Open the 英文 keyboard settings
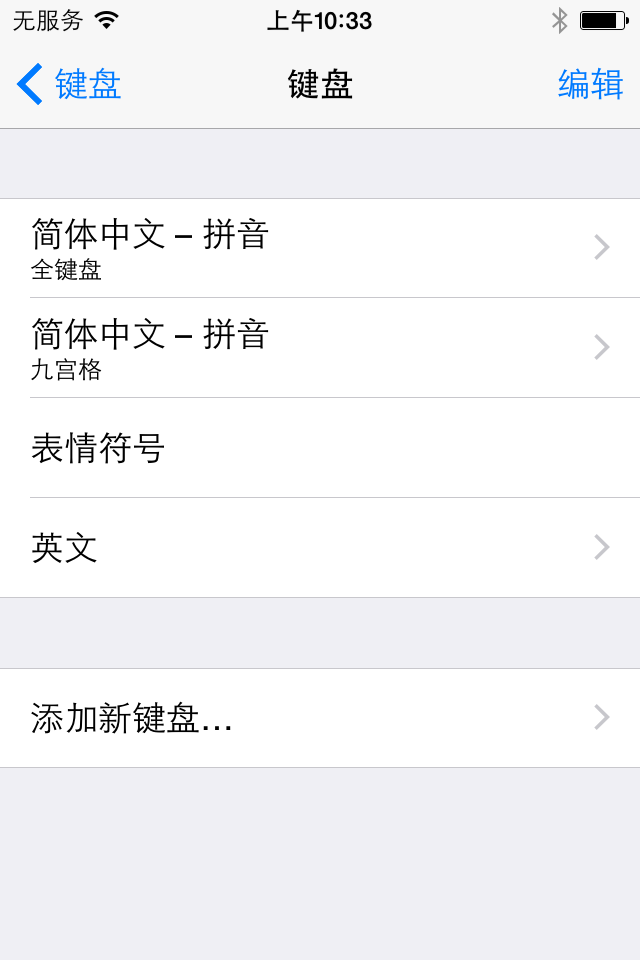640x960 pixels. pyautogui.click(x=320, y=548)
